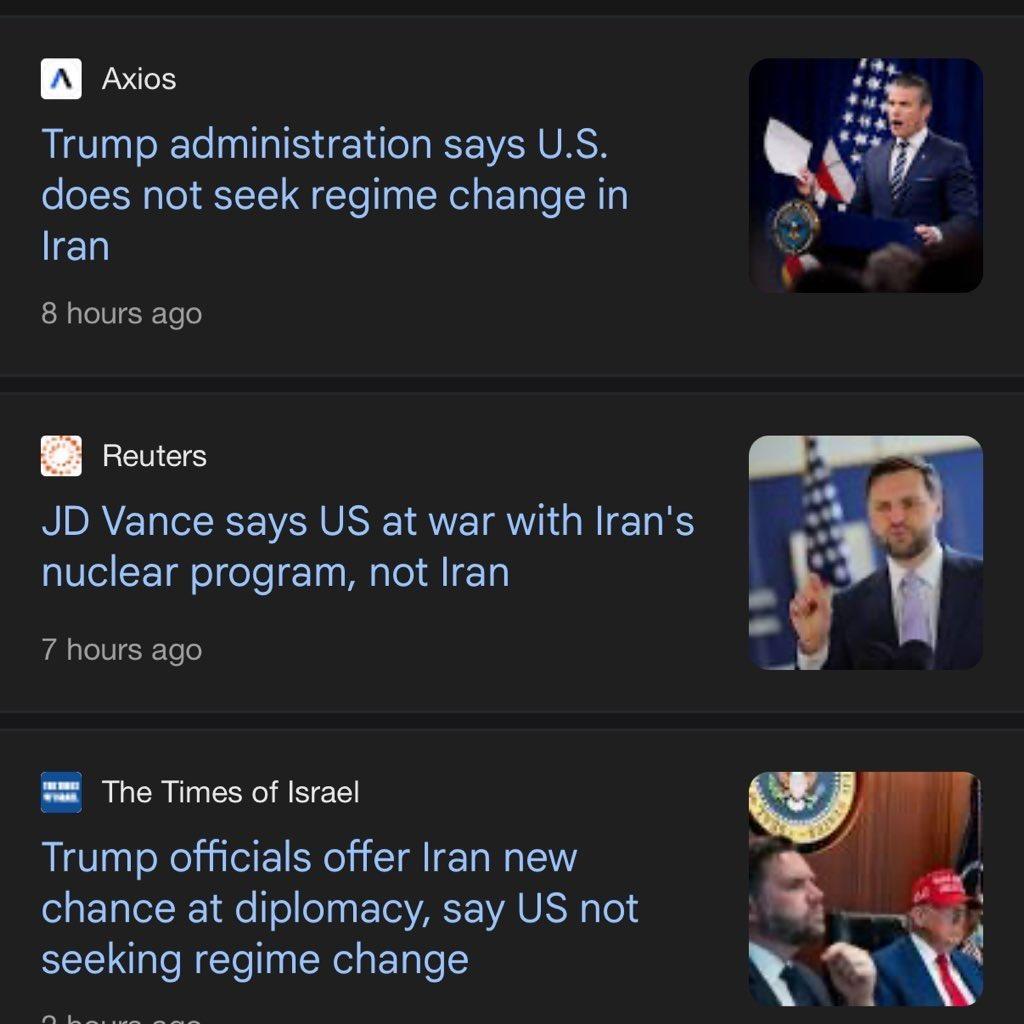Open the Reuters story's photo thumbnail

point(865,552)
